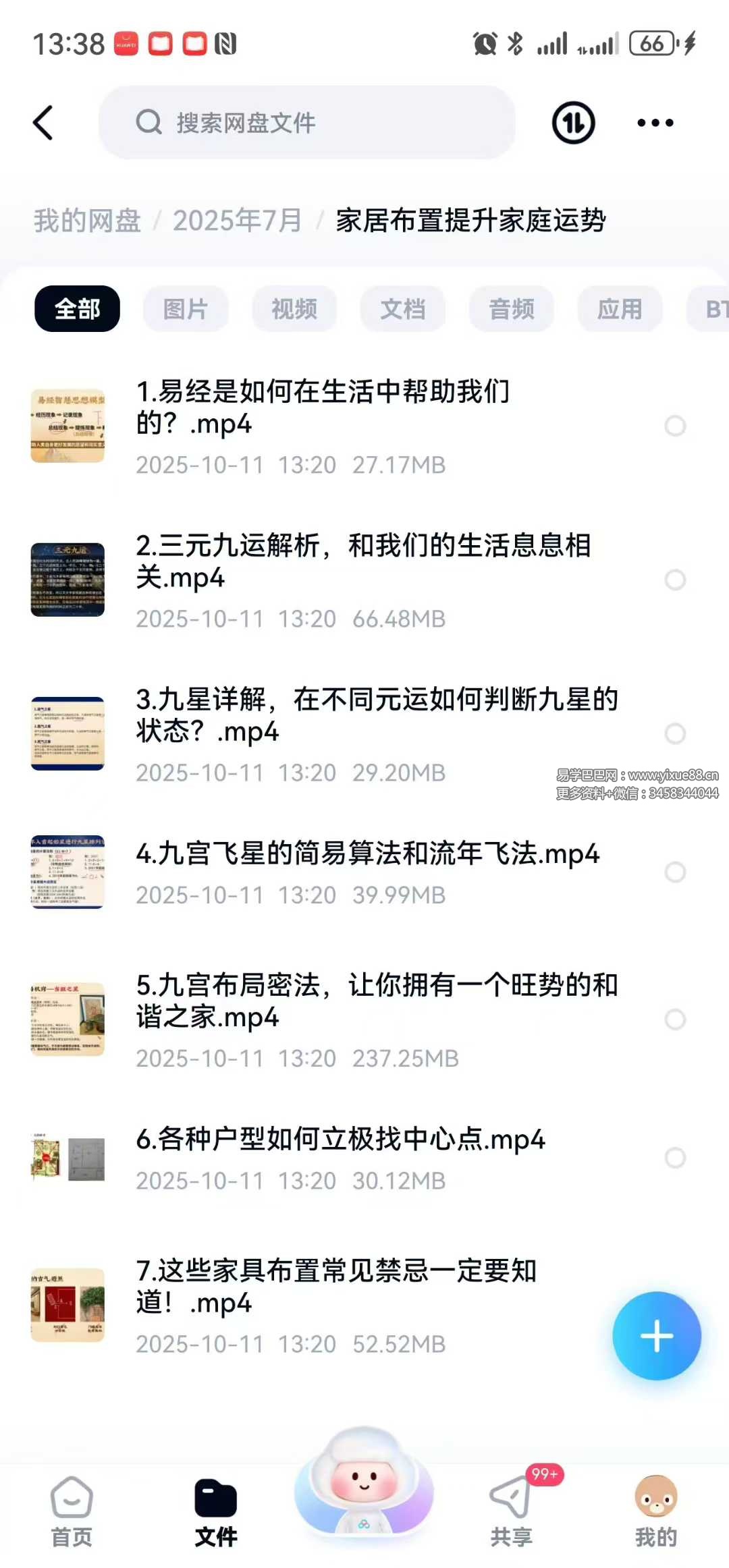Show only 音频 files
The image size is (729, 1568).
click(x=512, y=309)
